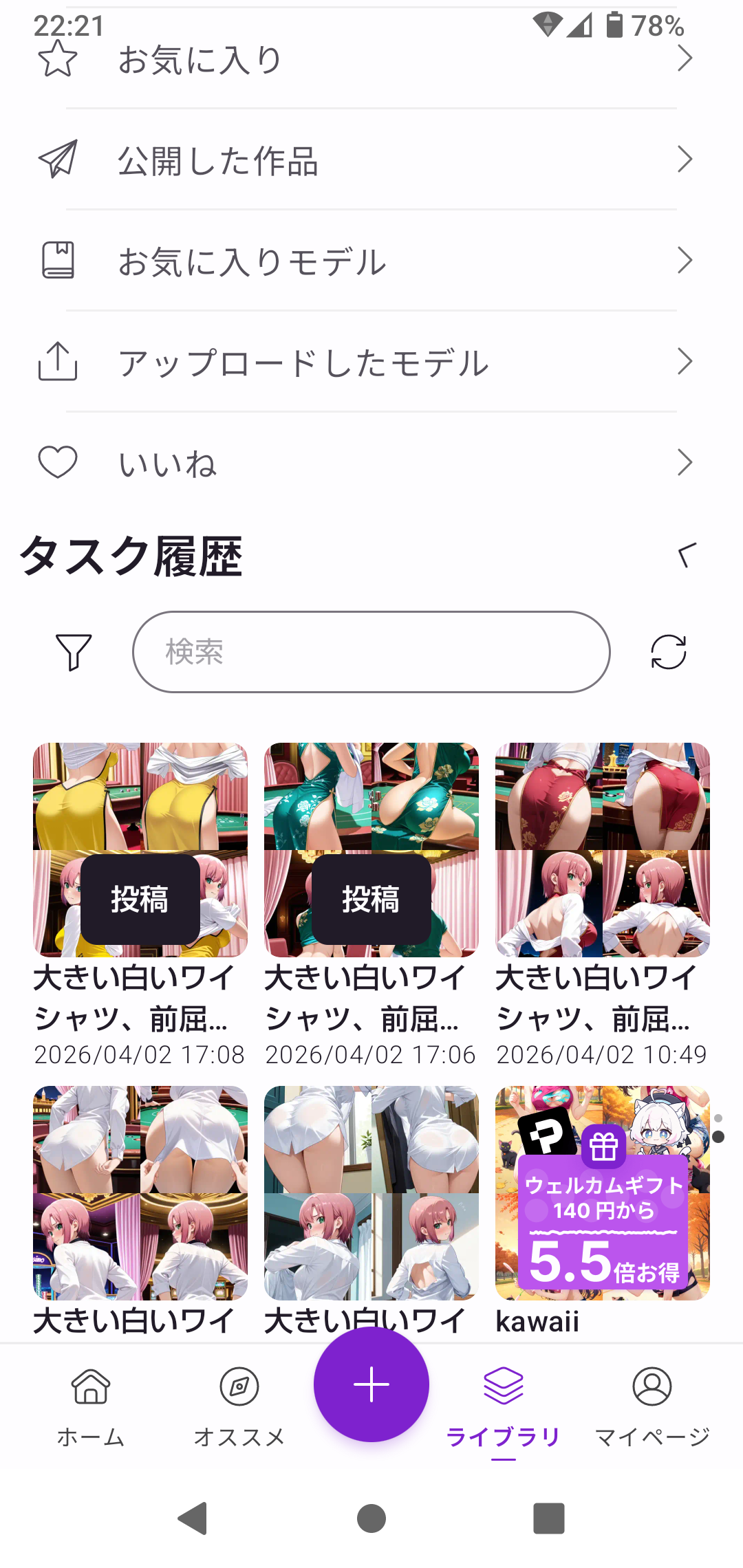Open the task dated 2026/04/02 10:49

click(603, 849)
